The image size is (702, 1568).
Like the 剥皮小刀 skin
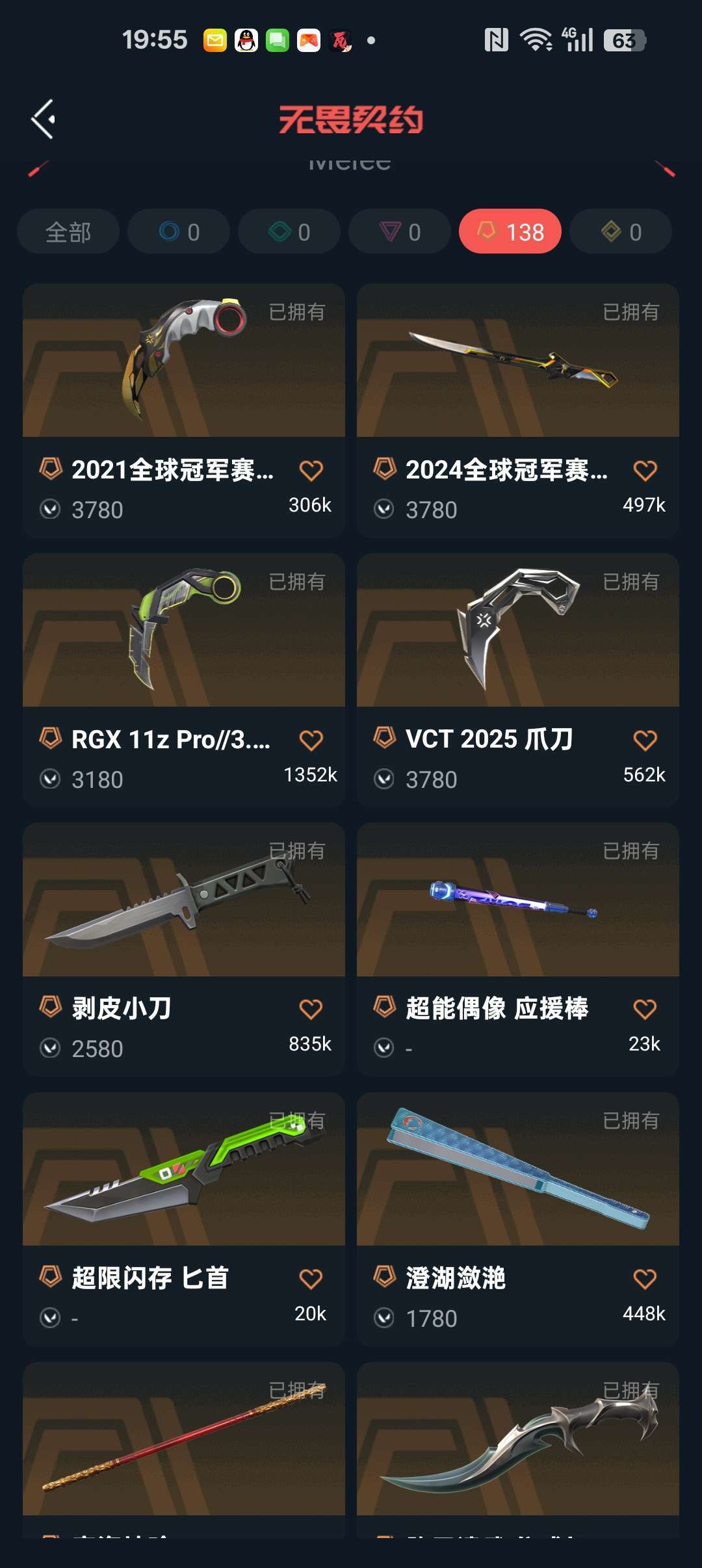point(311,1009)
